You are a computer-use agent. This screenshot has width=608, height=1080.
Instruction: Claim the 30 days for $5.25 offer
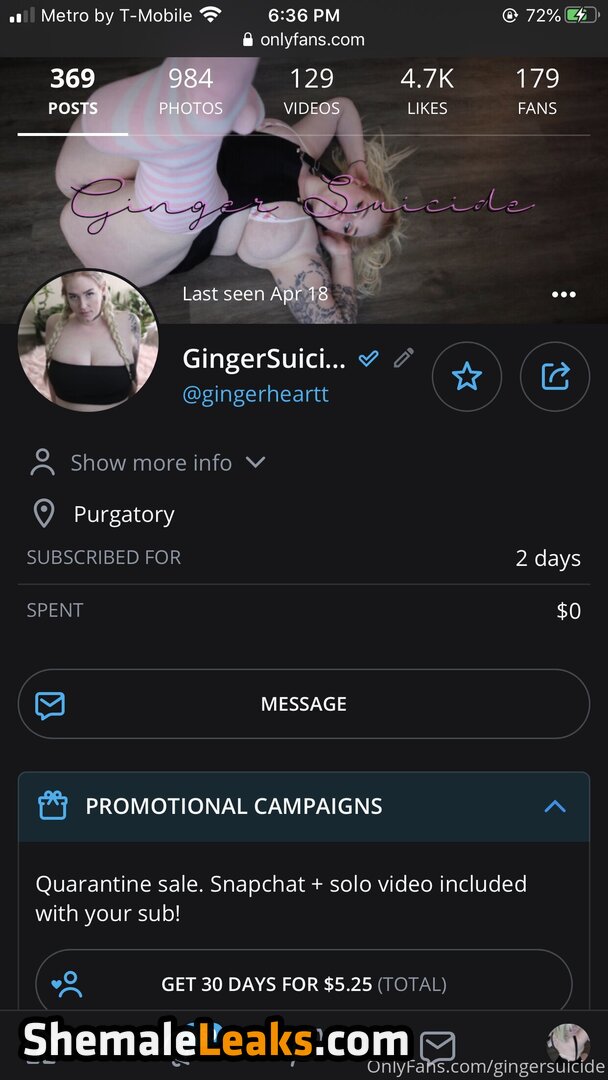click(304, 984)
